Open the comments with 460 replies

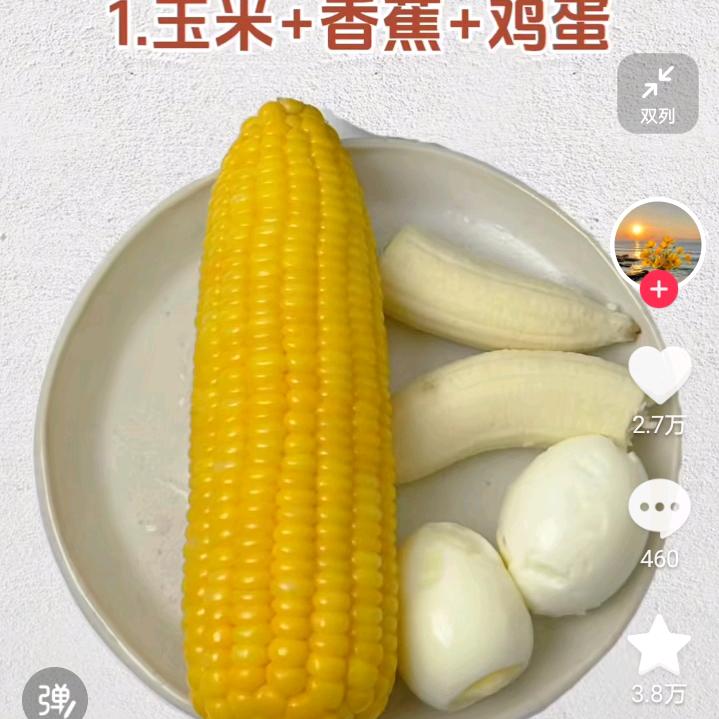click(x=659, y=509)
